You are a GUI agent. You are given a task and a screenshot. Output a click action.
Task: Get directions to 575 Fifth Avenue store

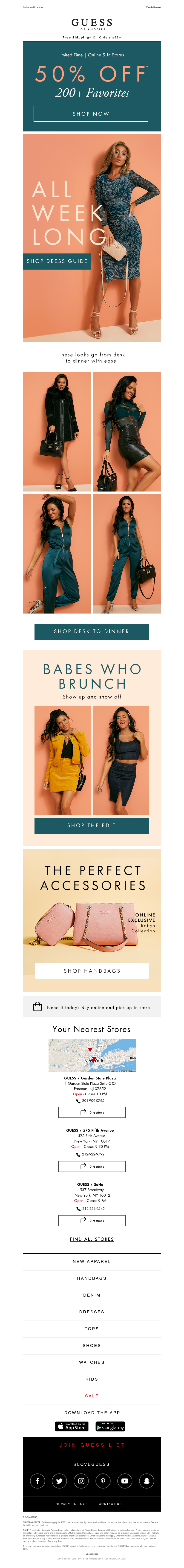[92, 1166]
